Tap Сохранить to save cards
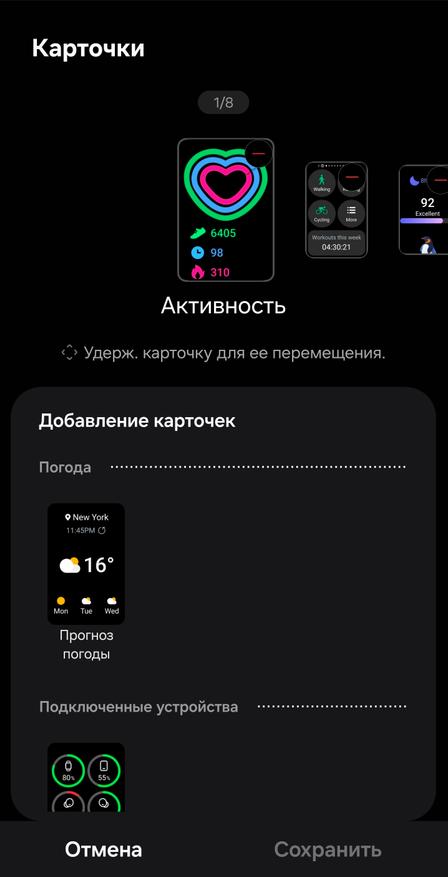The width and height of the screenshot is (448, 877). pos(328,850)
